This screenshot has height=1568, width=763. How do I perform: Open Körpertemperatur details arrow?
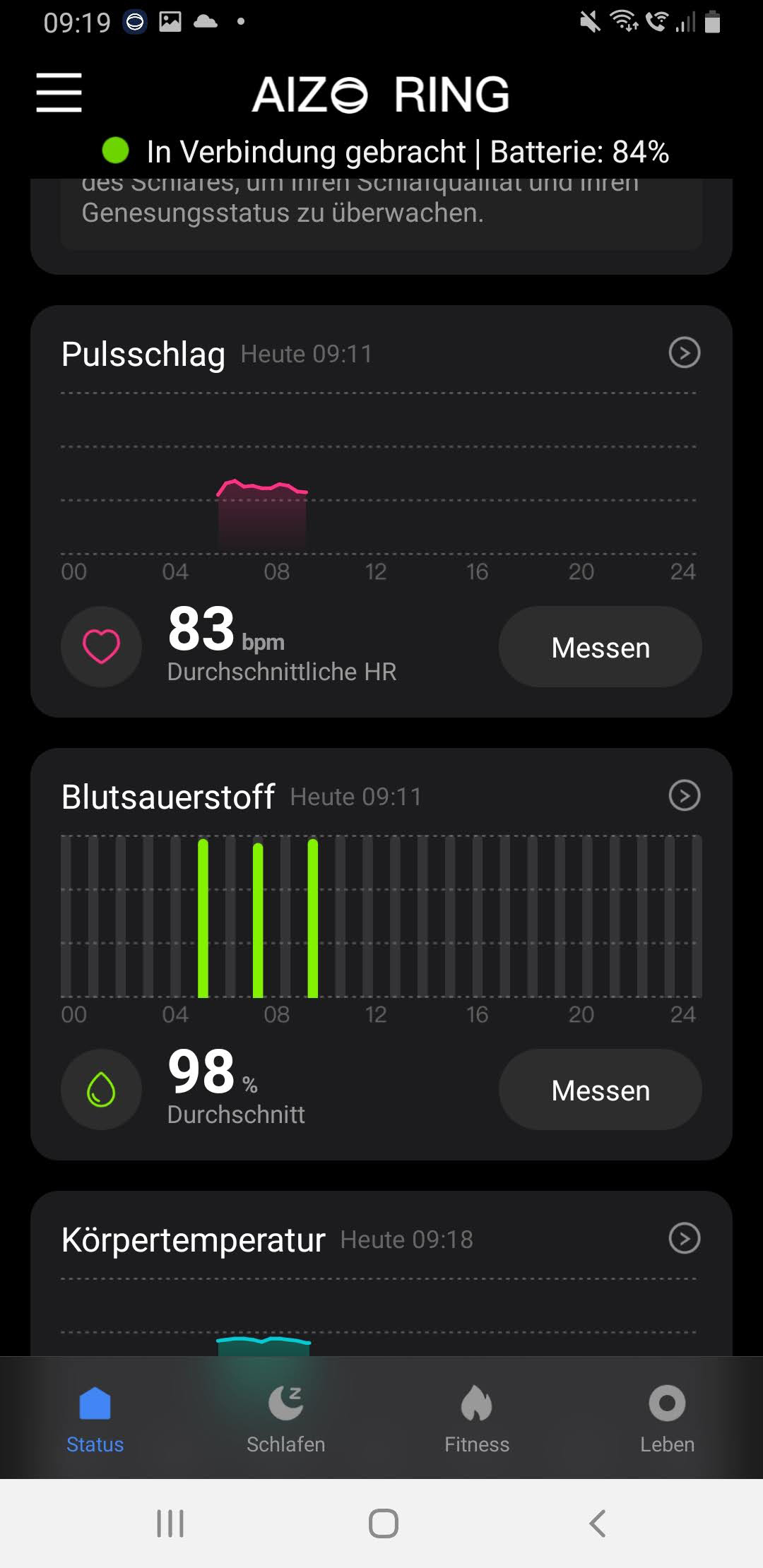[684, 1238]
